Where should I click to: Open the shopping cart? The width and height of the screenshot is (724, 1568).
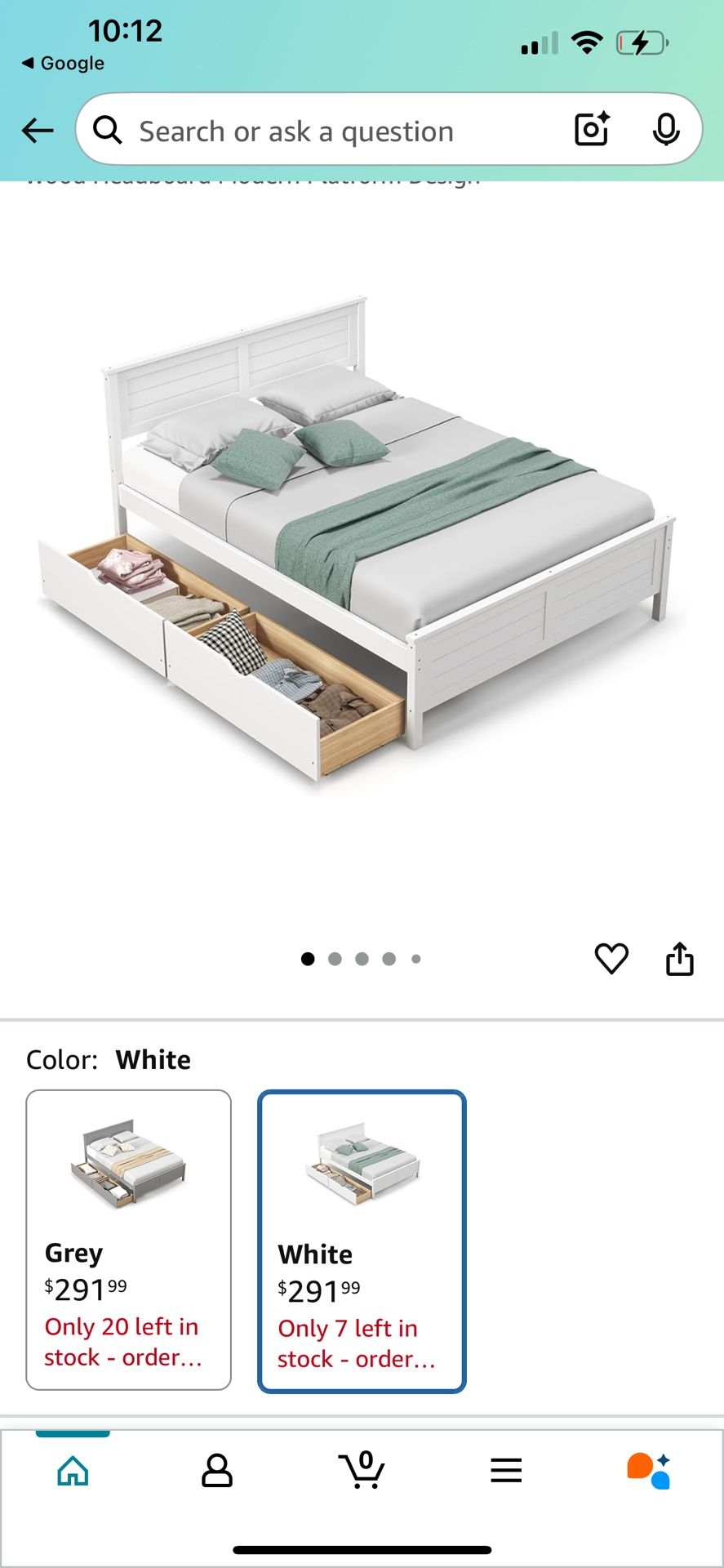pyautogui.click(x=361, y=1470)
